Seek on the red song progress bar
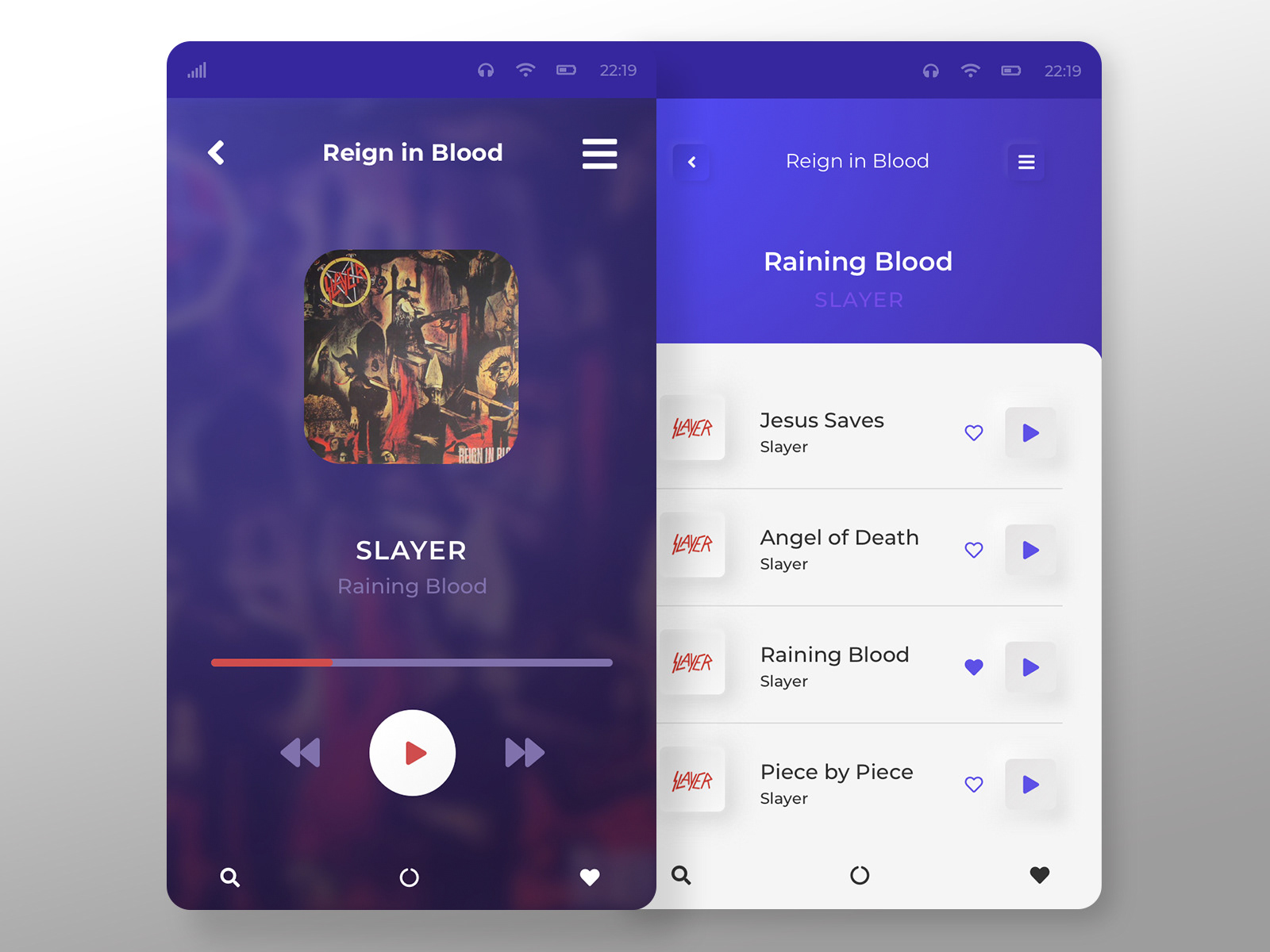Image resolution: width=1270 pixels, height=952 pixels. 411,662
